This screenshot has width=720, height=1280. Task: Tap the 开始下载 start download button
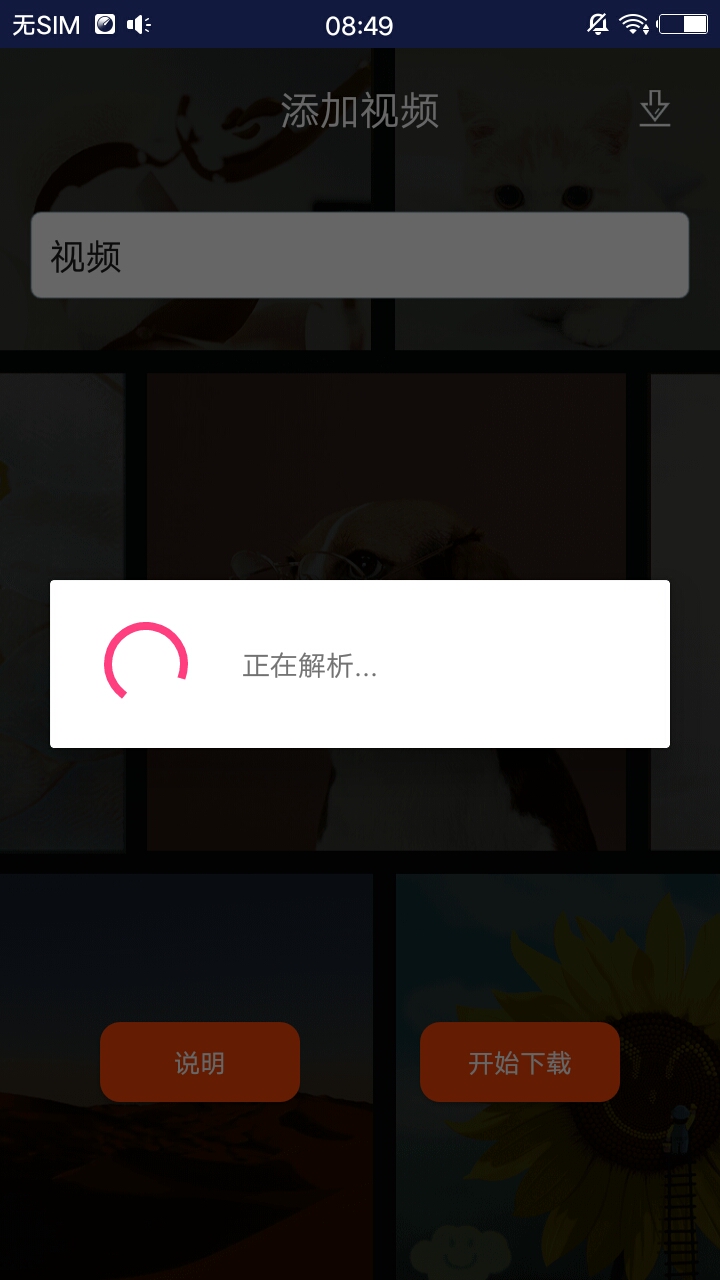tap(520, 1062)
